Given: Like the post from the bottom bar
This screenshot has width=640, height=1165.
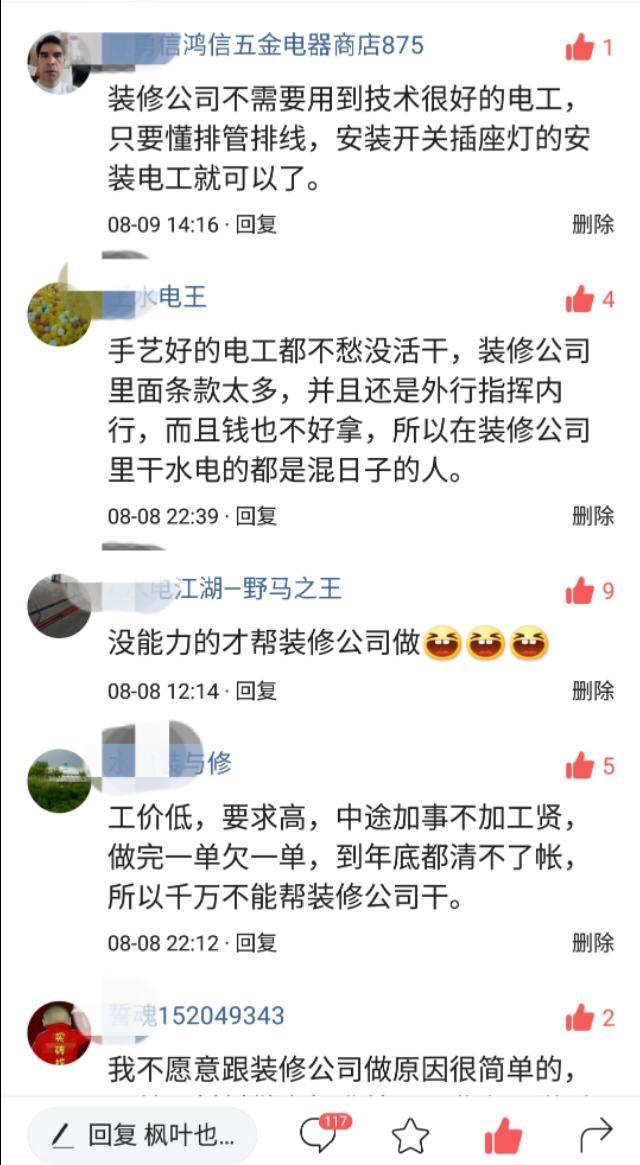Looking at the screenshot, I should point(503,1135).
